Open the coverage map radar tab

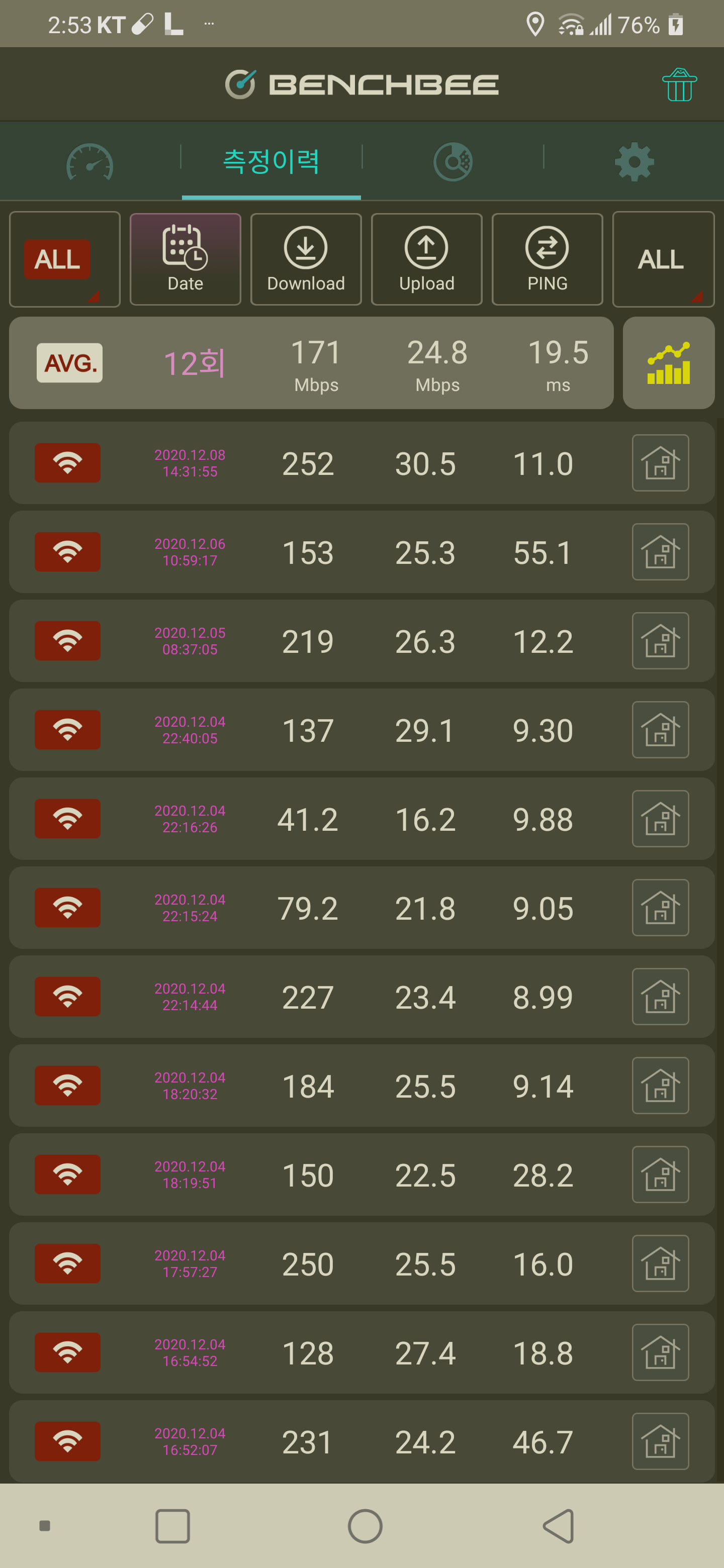pyautogui.click(x=452, y=162)
